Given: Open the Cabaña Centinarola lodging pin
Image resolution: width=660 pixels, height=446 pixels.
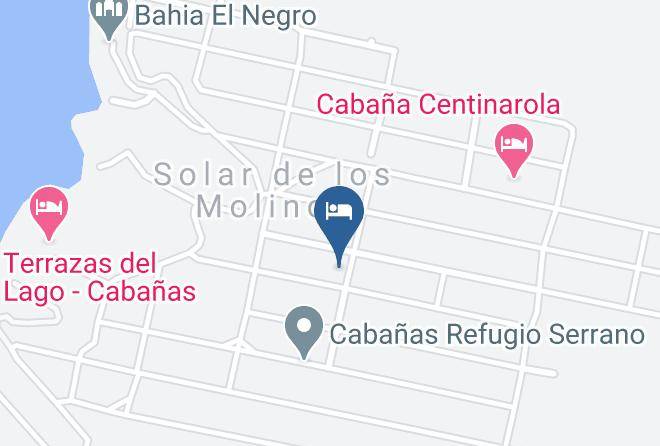Looking at the screenshot, I should [514, 150].
